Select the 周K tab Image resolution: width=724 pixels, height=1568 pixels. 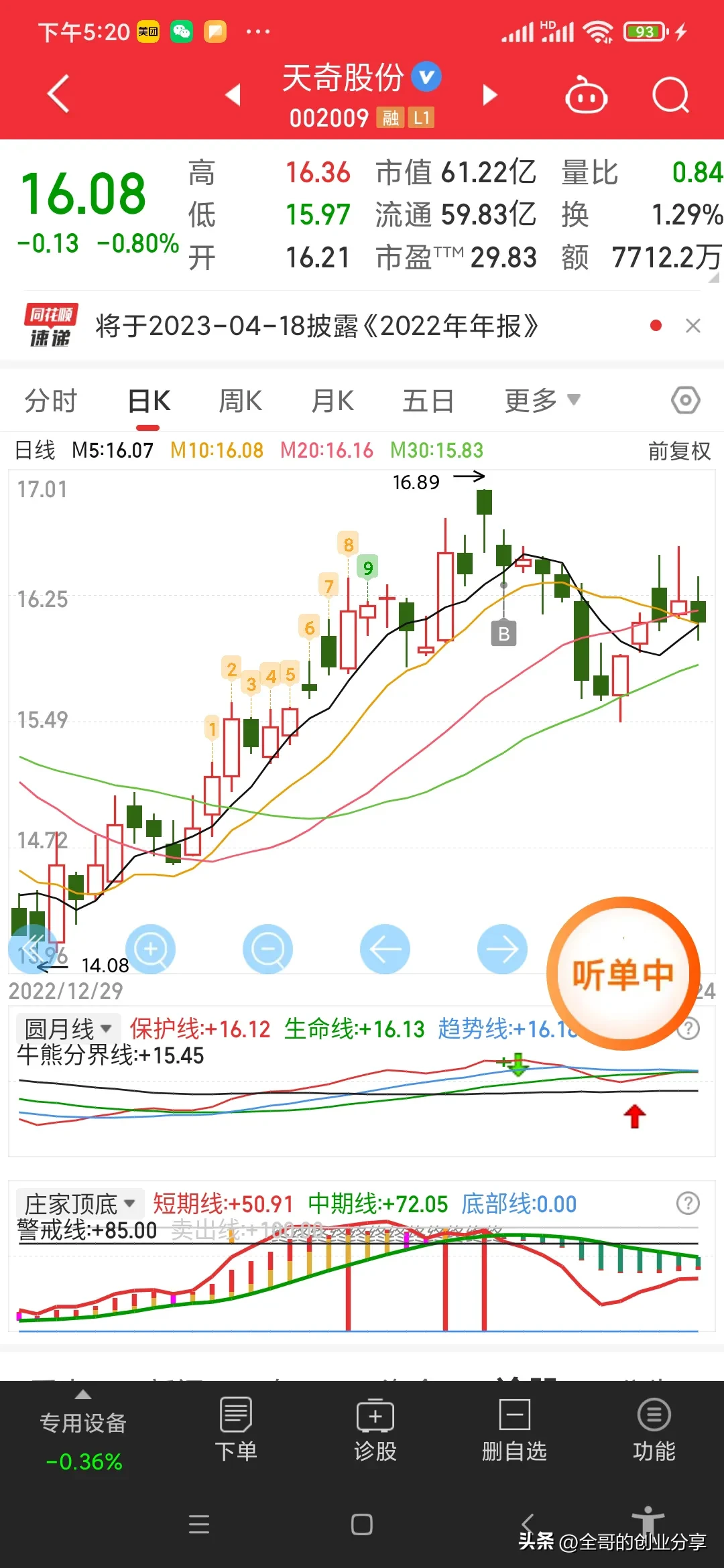240,401
